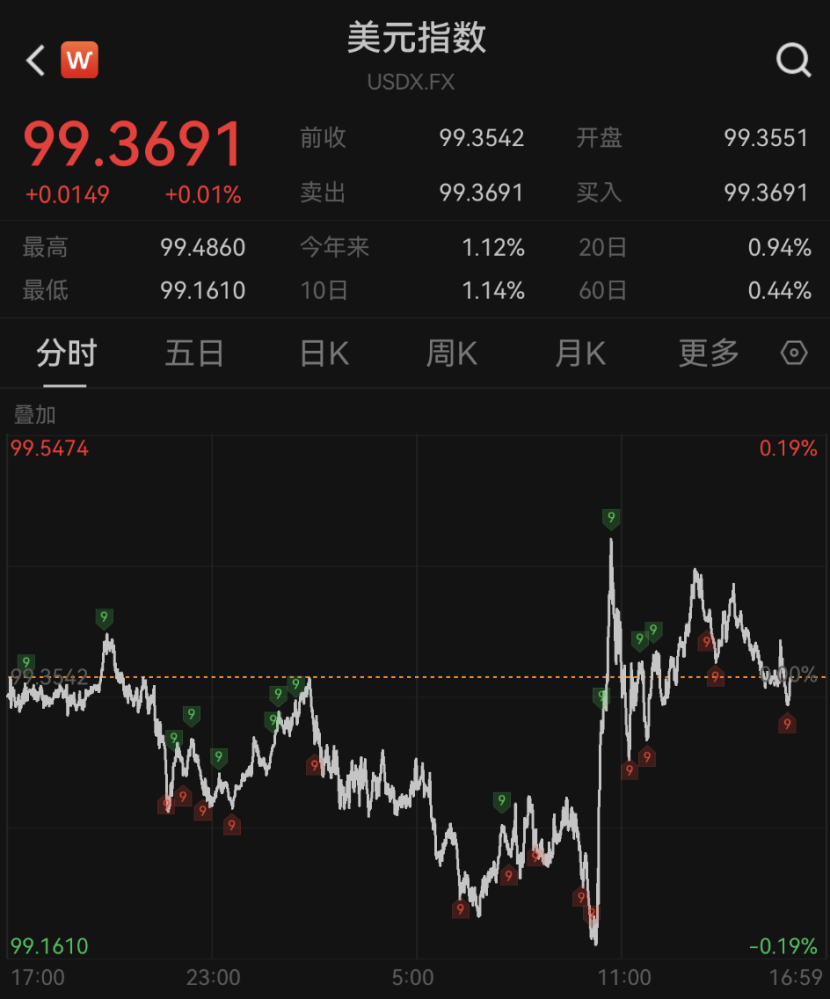Image resolution: width=830 pixels, height=999 pixels.
Task: Navigate back using the back arrow
Action: point(33,60)
